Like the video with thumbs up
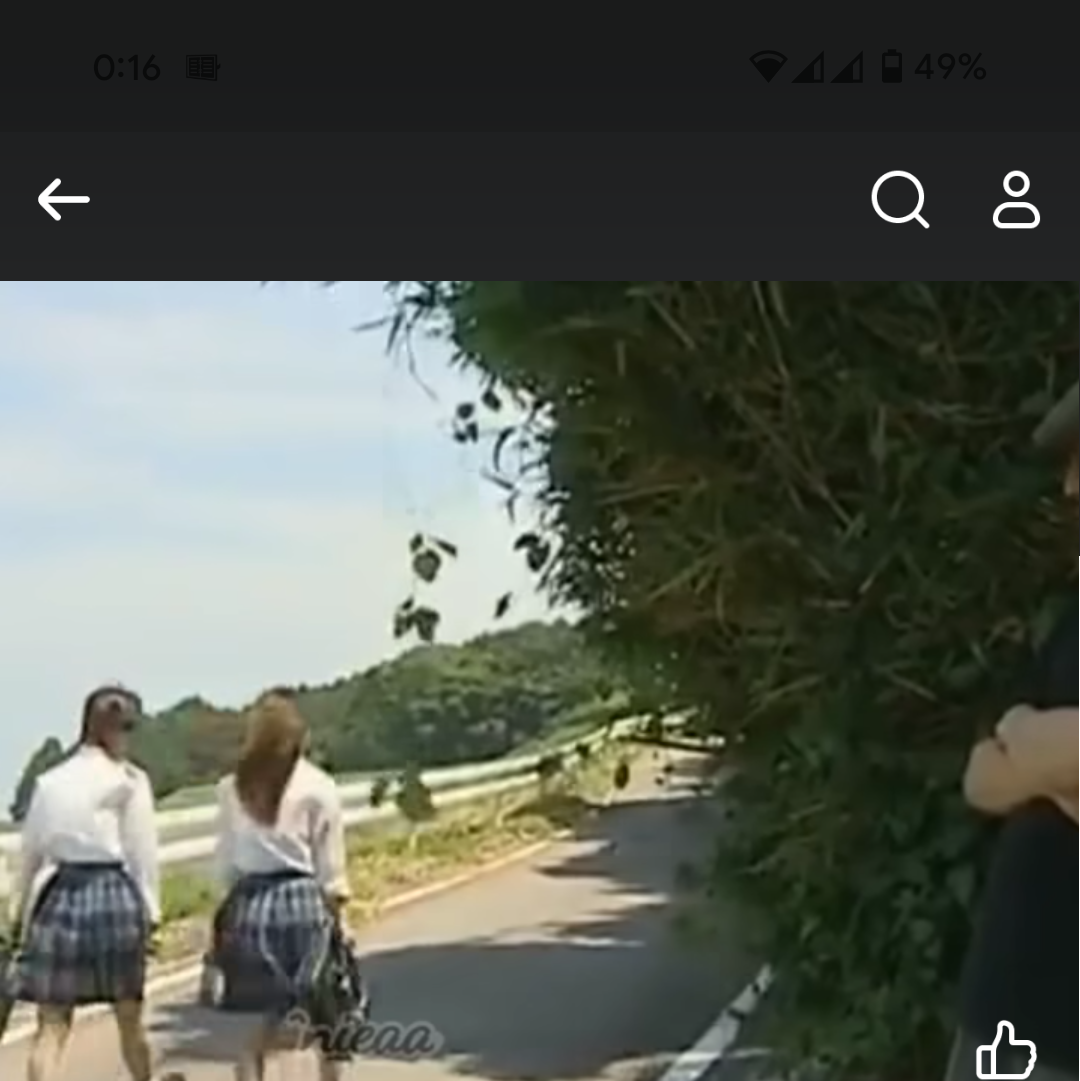The width and height of the screenshot is (1080, 1081). [1005, 1050]
